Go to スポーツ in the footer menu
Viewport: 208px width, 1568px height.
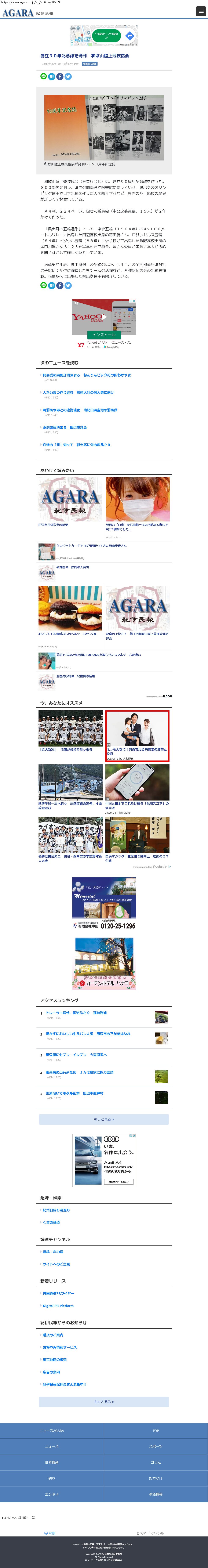(x=156, y=1446)
